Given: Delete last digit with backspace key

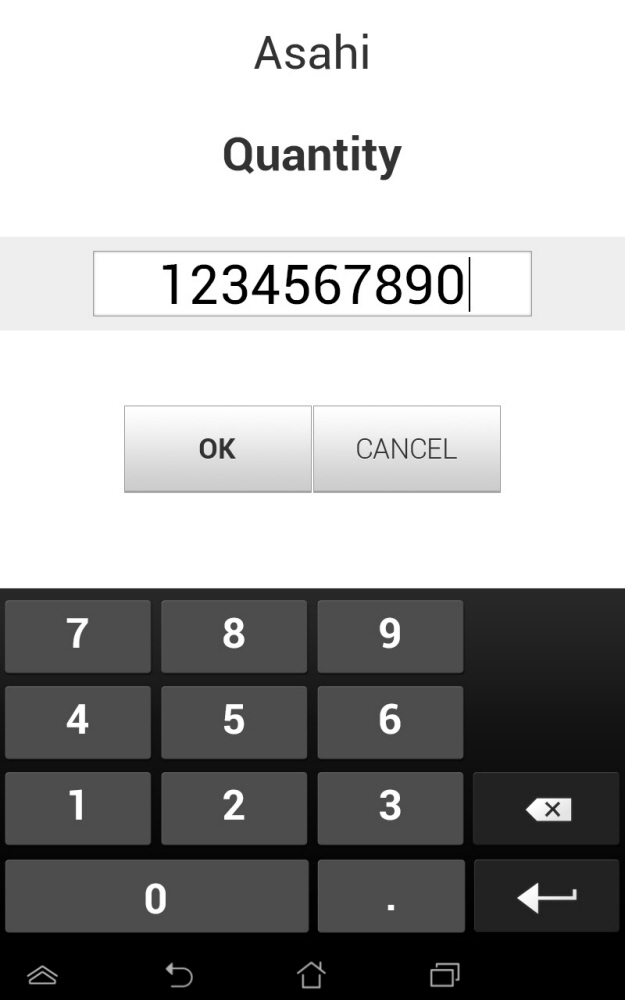Looking at the screenshot, I should [x=547, y=808].
